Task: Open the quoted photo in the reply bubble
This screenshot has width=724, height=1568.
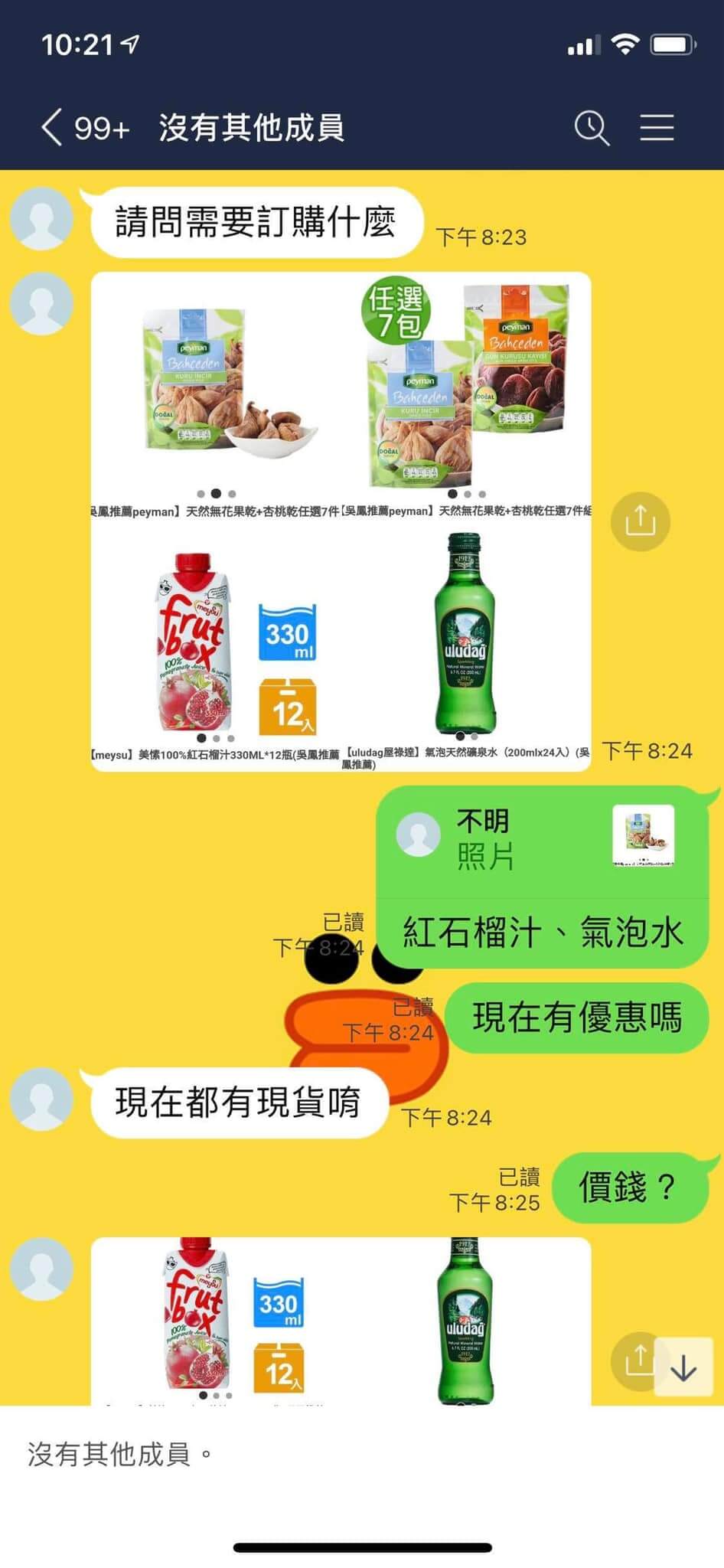Action: 643,835
